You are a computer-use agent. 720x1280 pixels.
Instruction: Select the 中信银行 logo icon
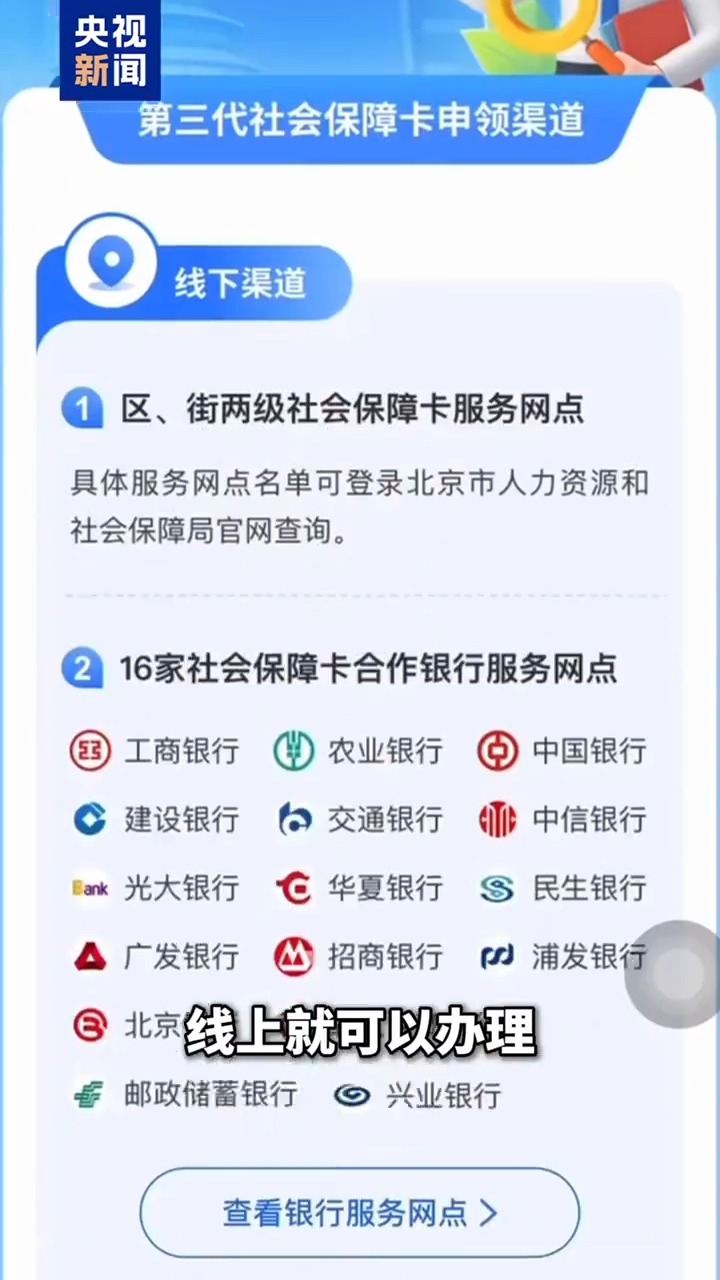point(498,820)
